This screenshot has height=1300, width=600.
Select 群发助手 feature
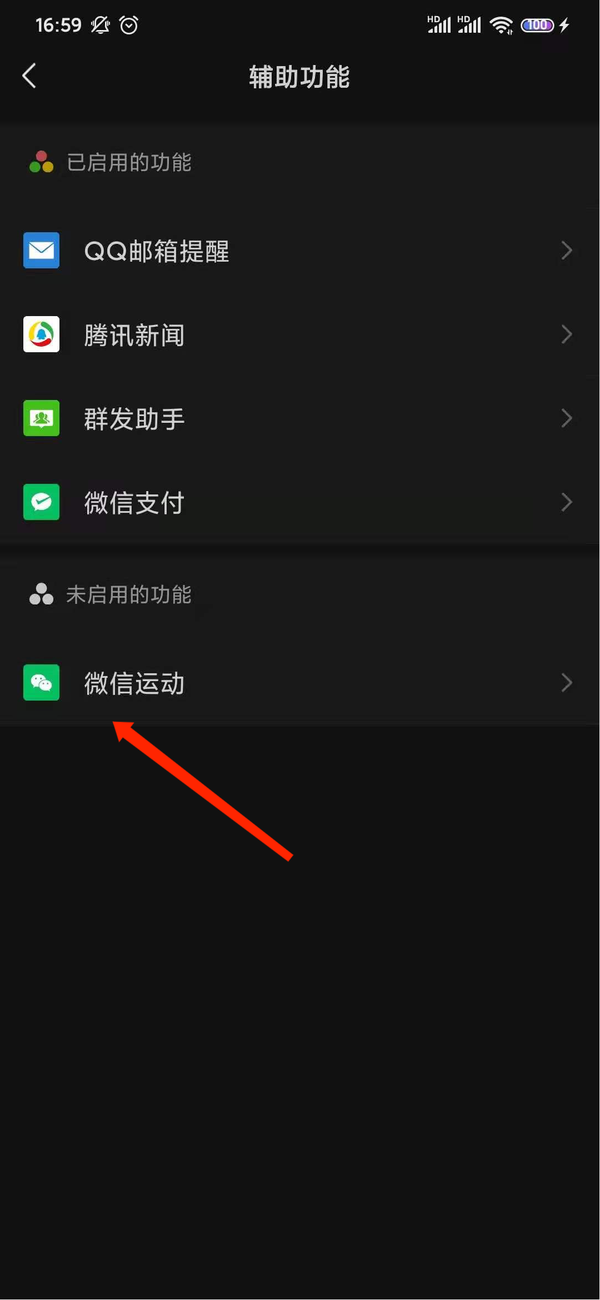pos(300,418)
